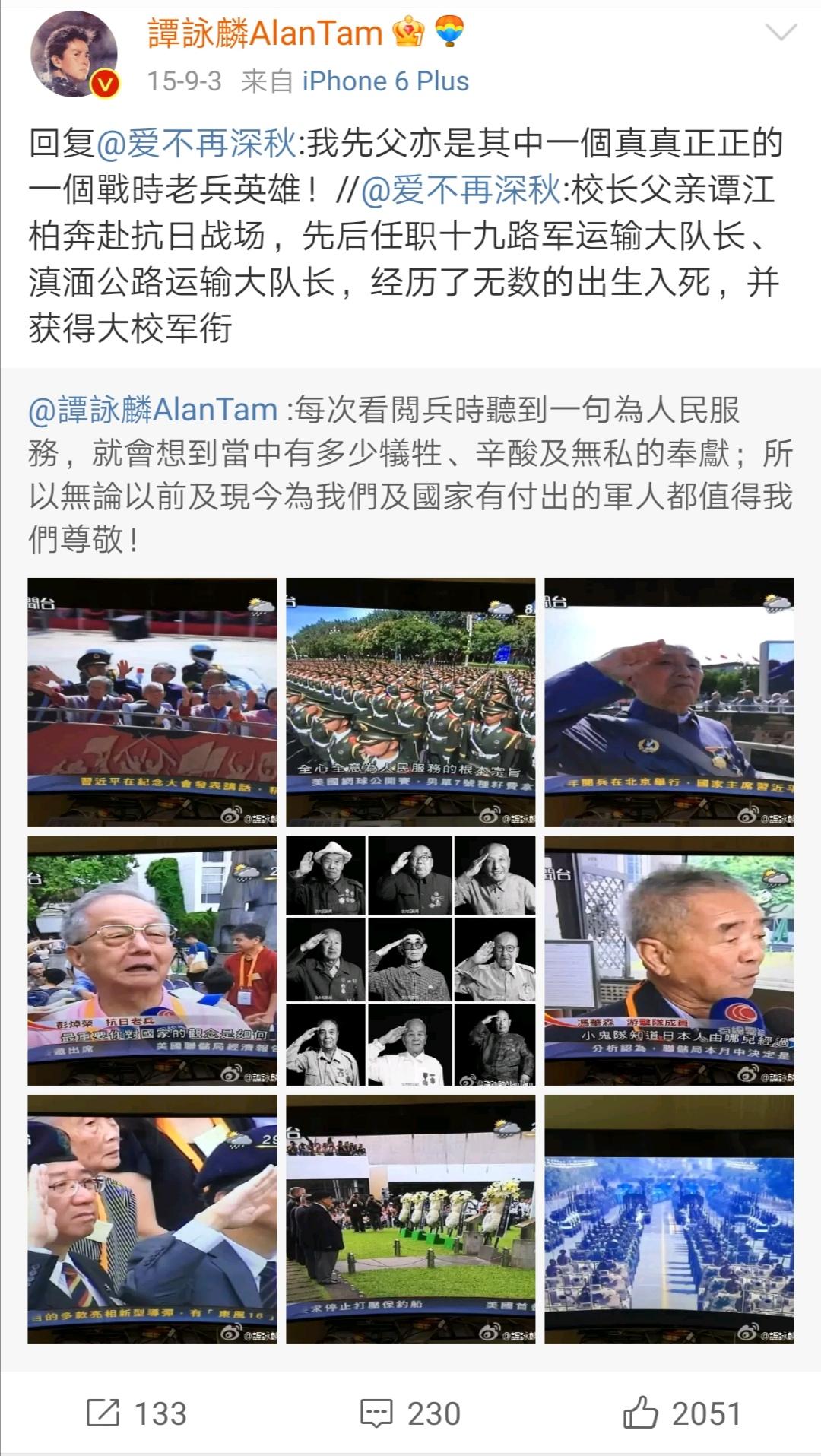Open 譚詠麟AlanTam's profile avatar
Screen dimensions: 821x1456
pos(74,55)
